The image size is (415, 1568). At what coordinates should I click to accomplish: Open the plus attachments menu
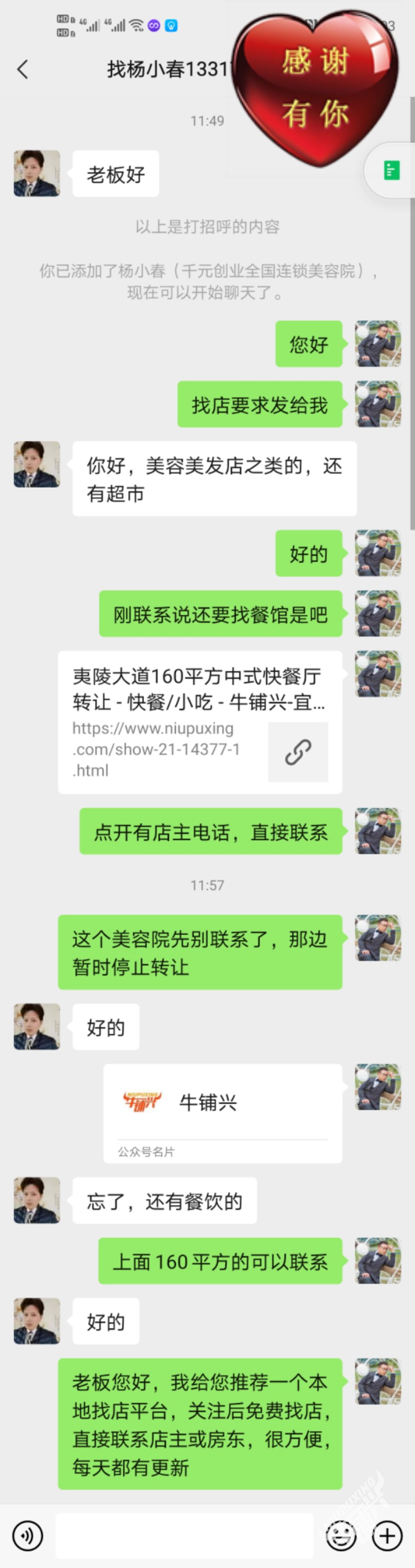point(388,1535)
